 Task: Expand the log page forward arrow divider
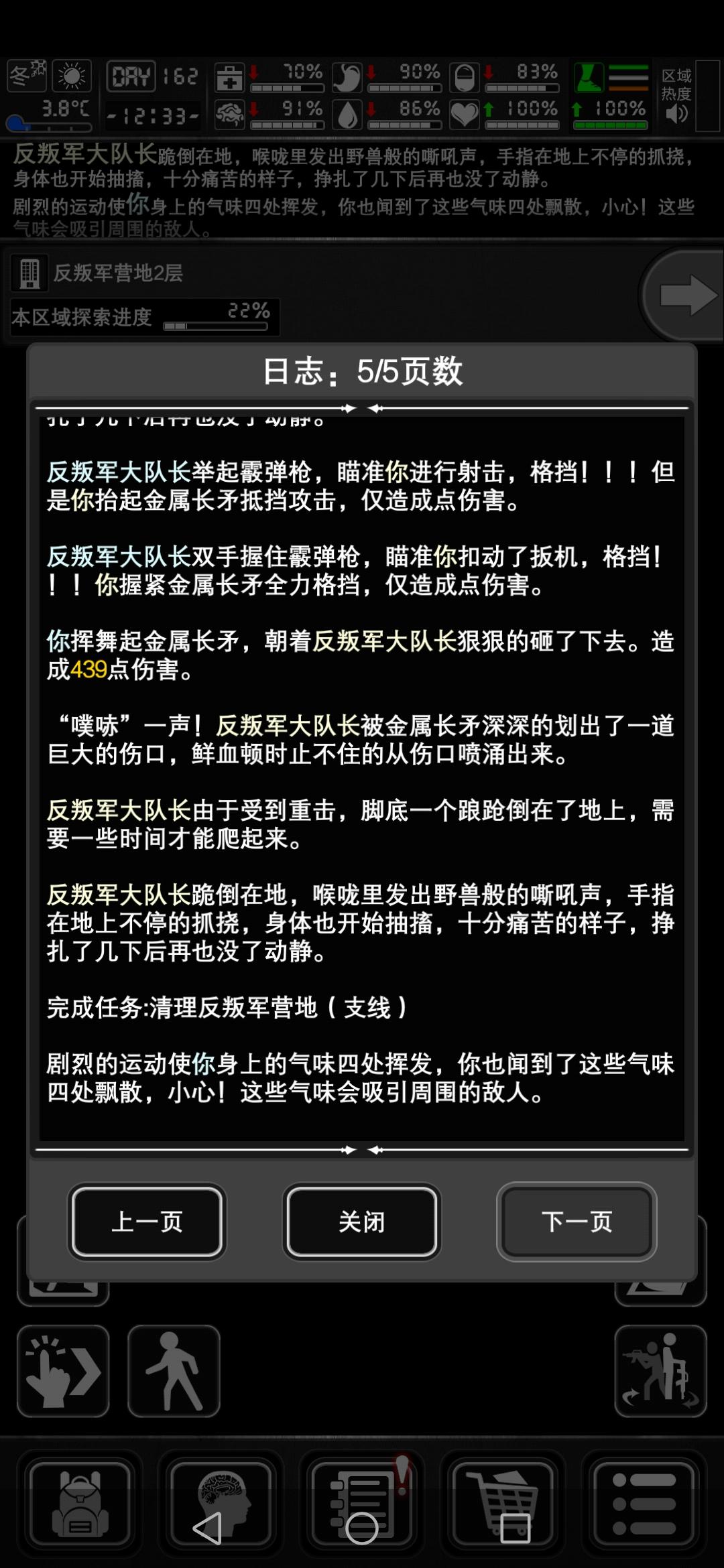pos(362,407)
